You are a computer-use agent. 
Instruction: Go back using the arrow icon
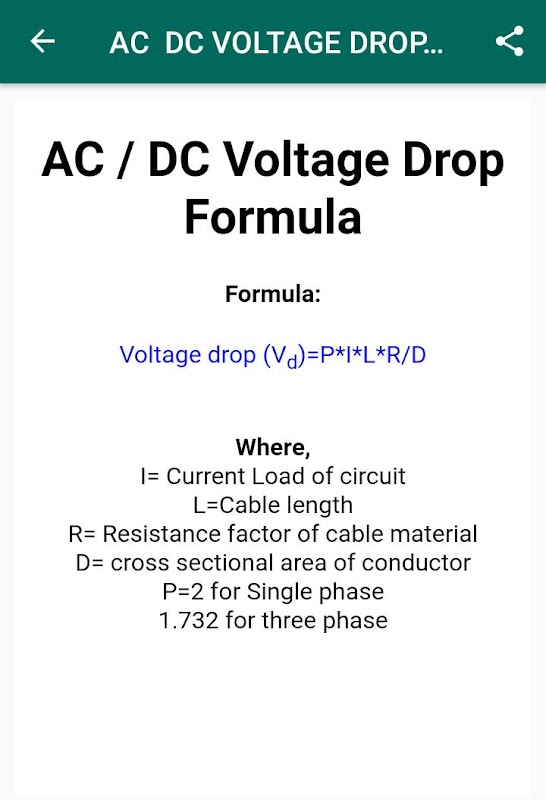click(x=42, y=41)
